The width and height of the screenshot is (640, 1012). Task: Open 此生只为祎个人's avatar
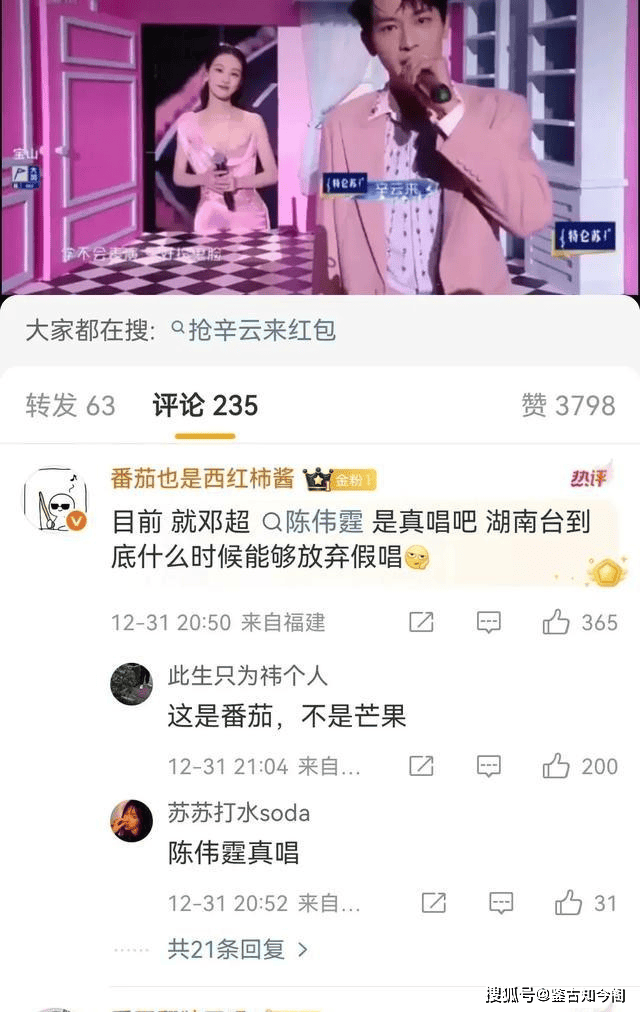131,685
